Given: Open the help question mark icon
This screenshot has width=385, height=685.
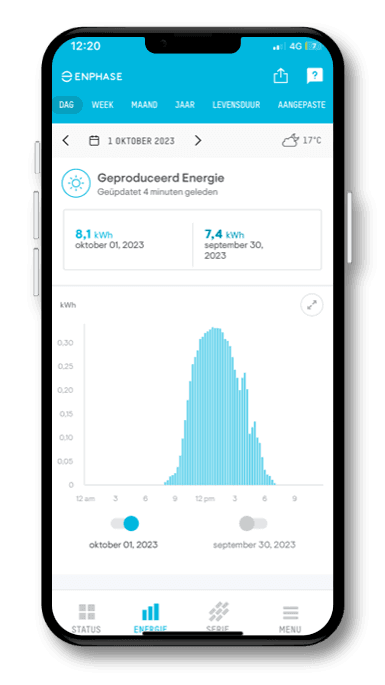Looking at the screenshot, I should [315, 76].
